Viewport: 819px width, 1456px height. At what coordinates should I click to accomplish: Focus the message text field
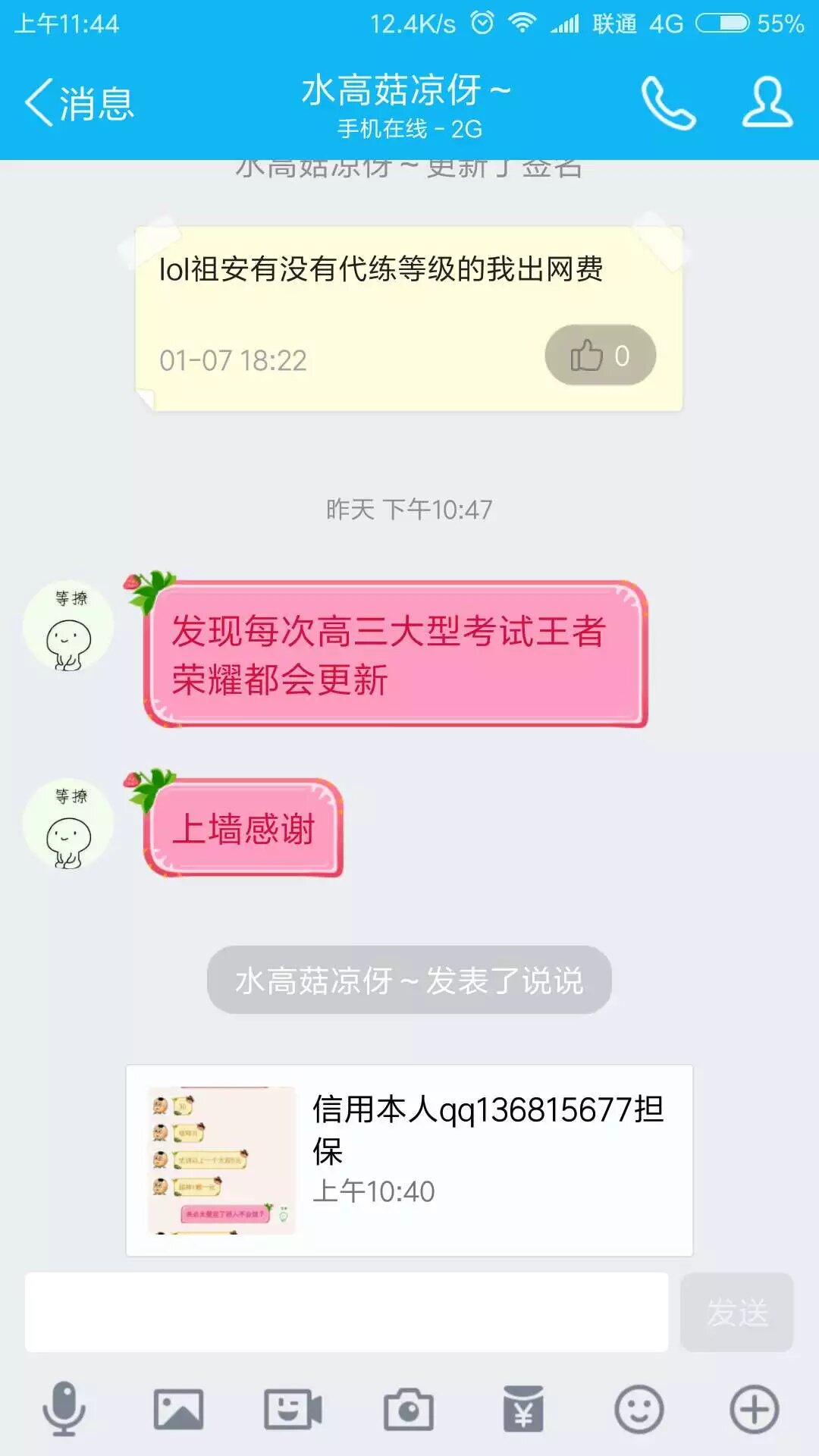(x=347, y=1312)
